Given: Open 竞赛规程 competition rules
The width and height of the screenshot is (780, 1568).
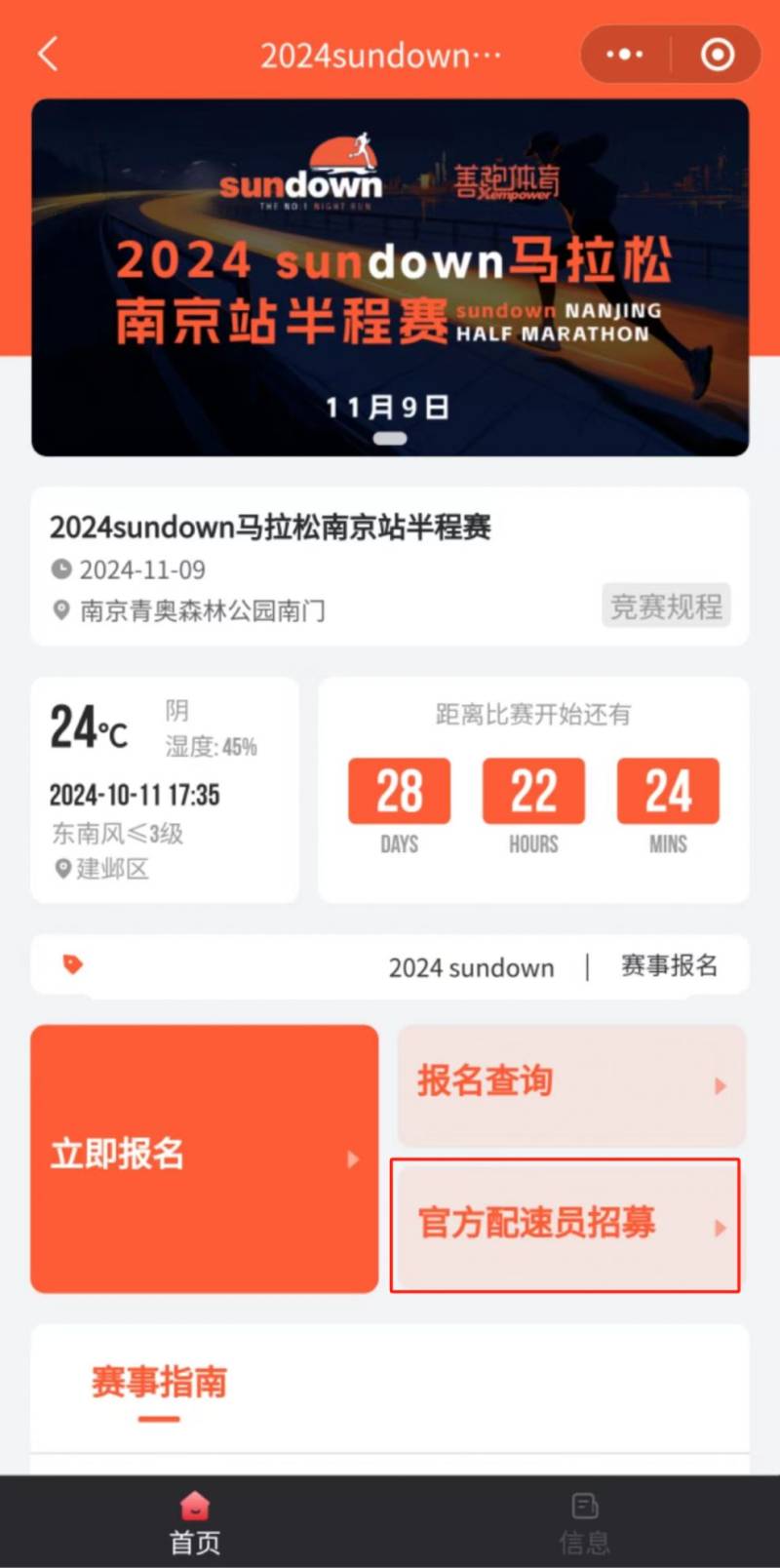Looking at the screenshot, I should [666, 606].
